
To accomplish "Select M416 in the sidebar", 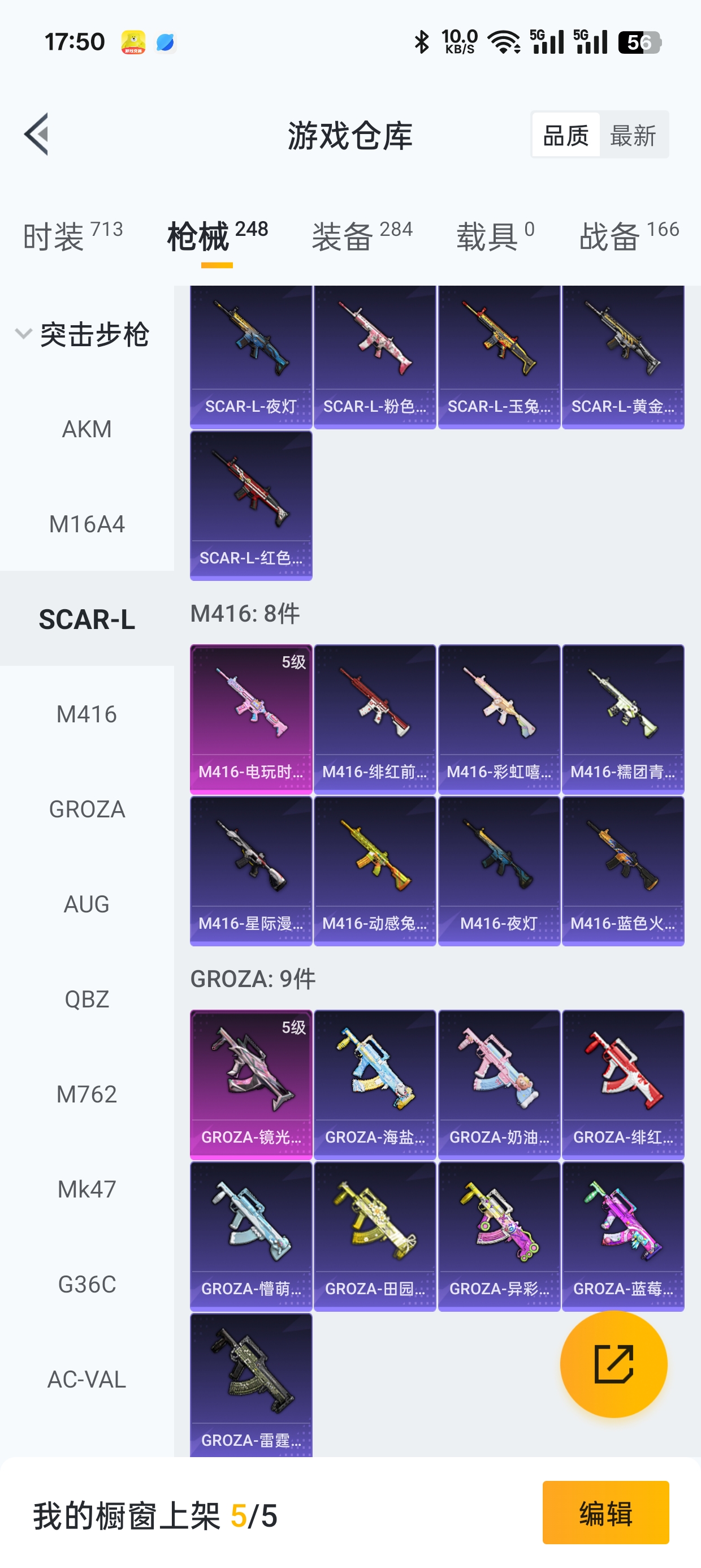I will 87,714.
